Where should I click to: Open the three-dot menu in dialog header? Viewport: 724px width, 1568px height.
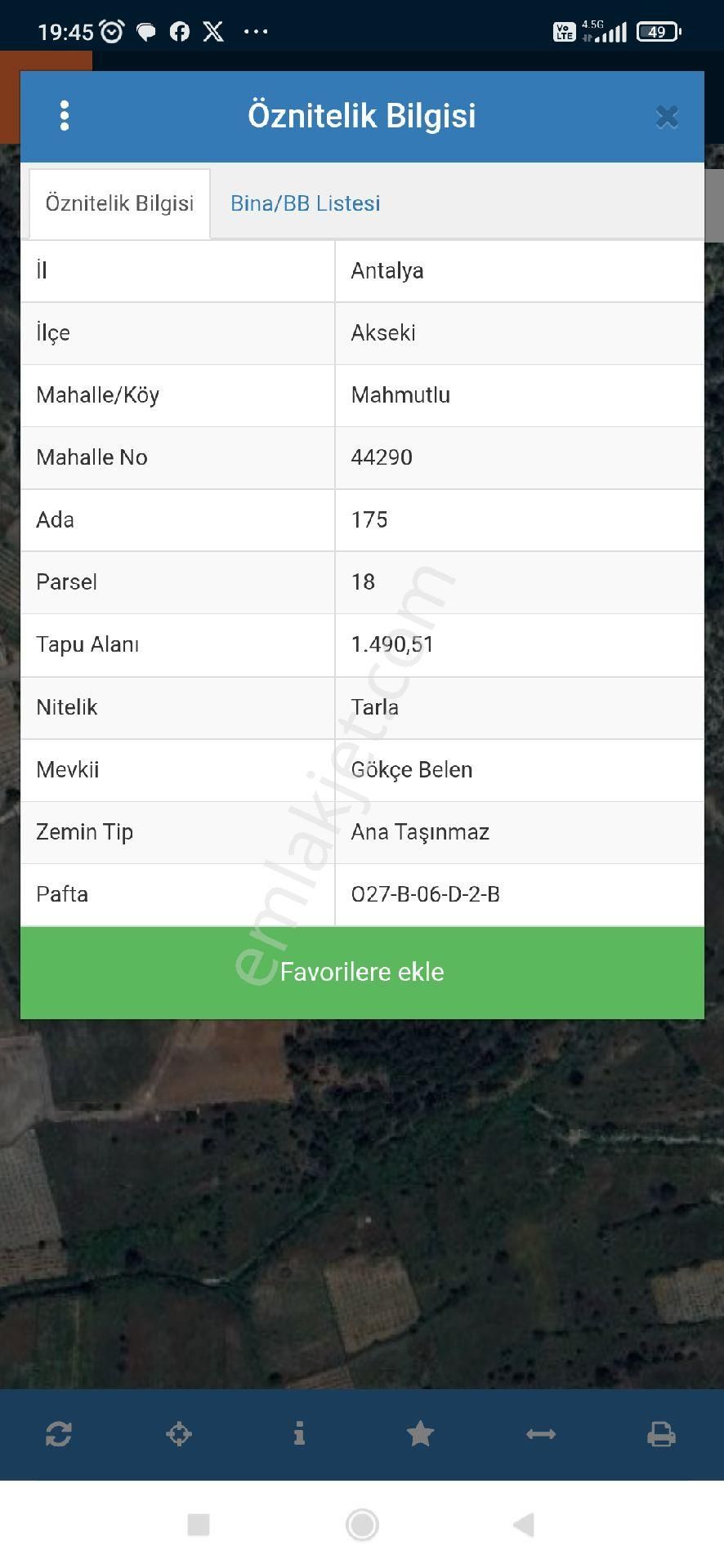point(65,116)
